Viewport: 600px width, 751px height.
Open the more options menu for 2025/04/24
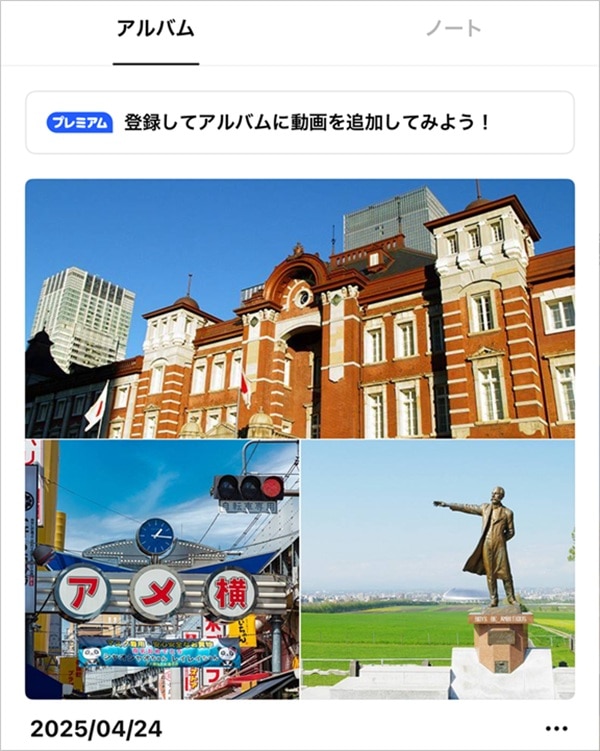(558, 728)
